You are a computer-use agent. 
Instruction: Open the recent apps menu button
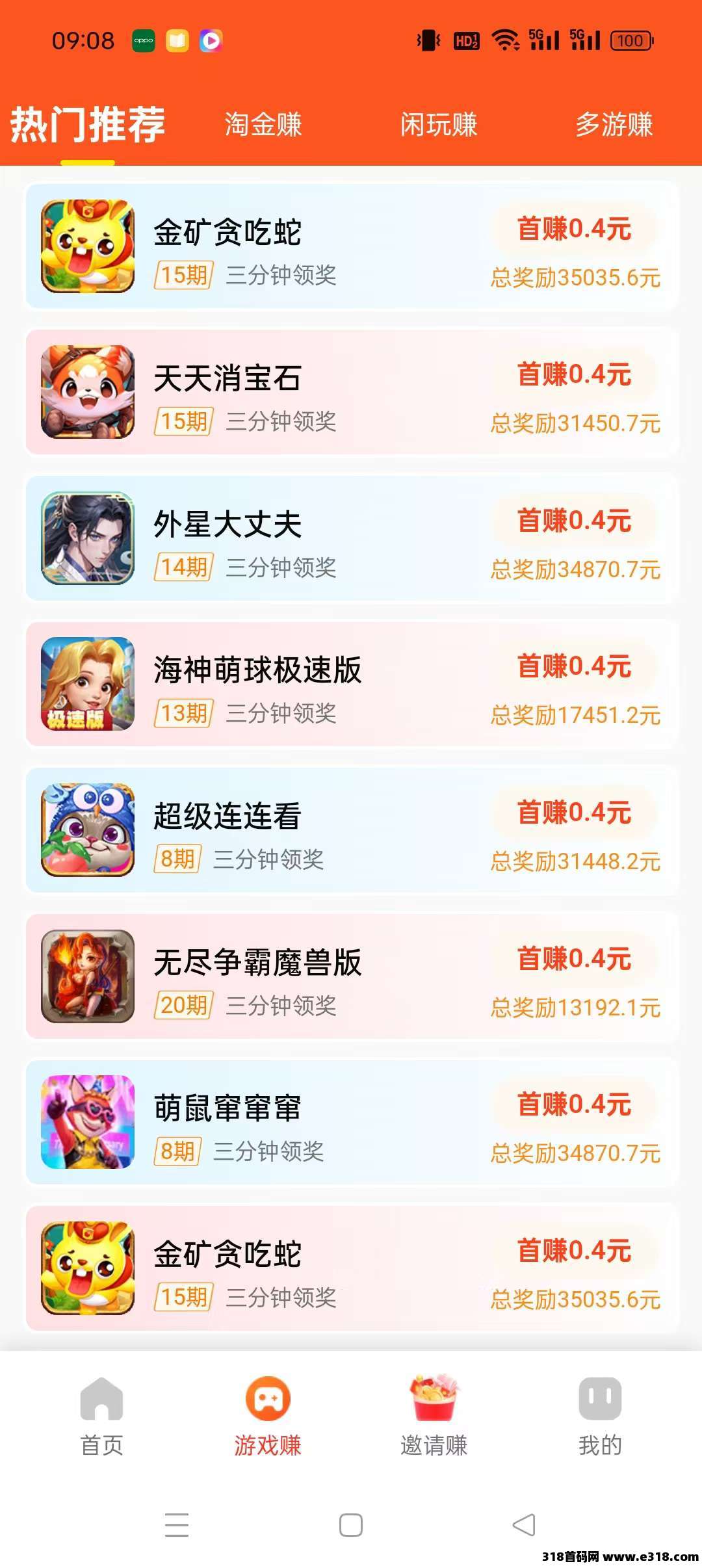pos(177,1525)
